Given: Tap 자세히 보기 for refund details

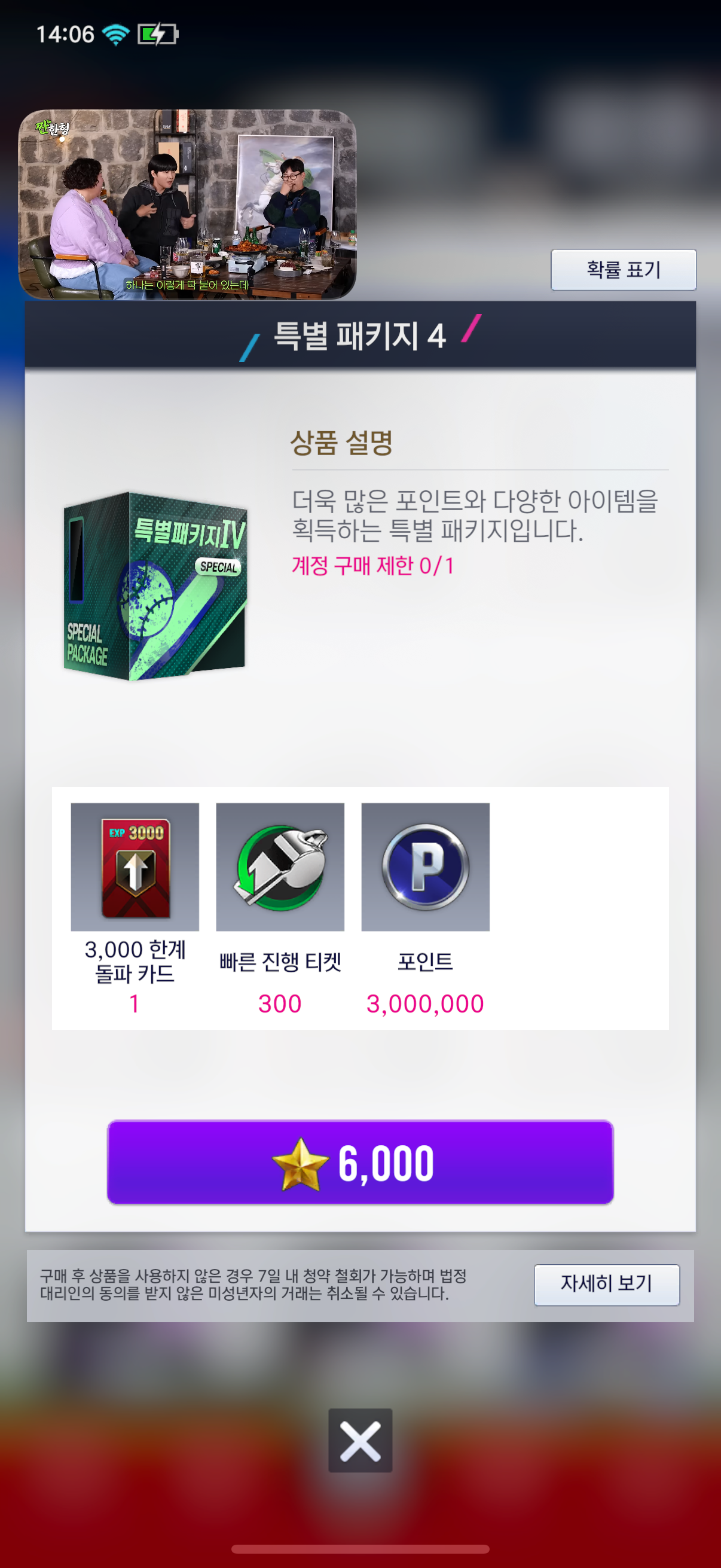Looking at the screenshot, I should pyautogui.click(x=607, y=1285).
